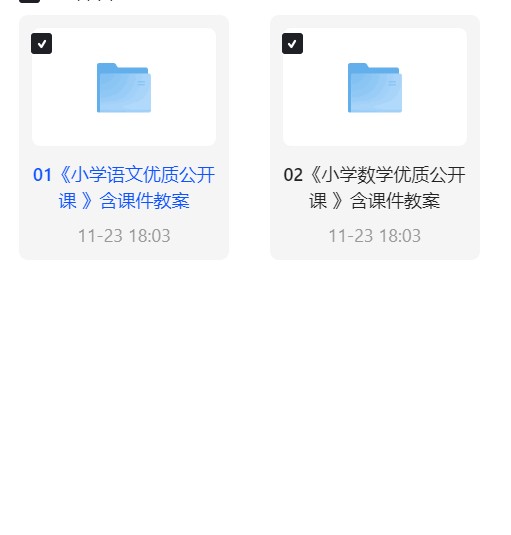Uncheck the 02 小学数学优质公开课 folder checkbox
This screenshot has width=511, height=535.
pos(292,43)
